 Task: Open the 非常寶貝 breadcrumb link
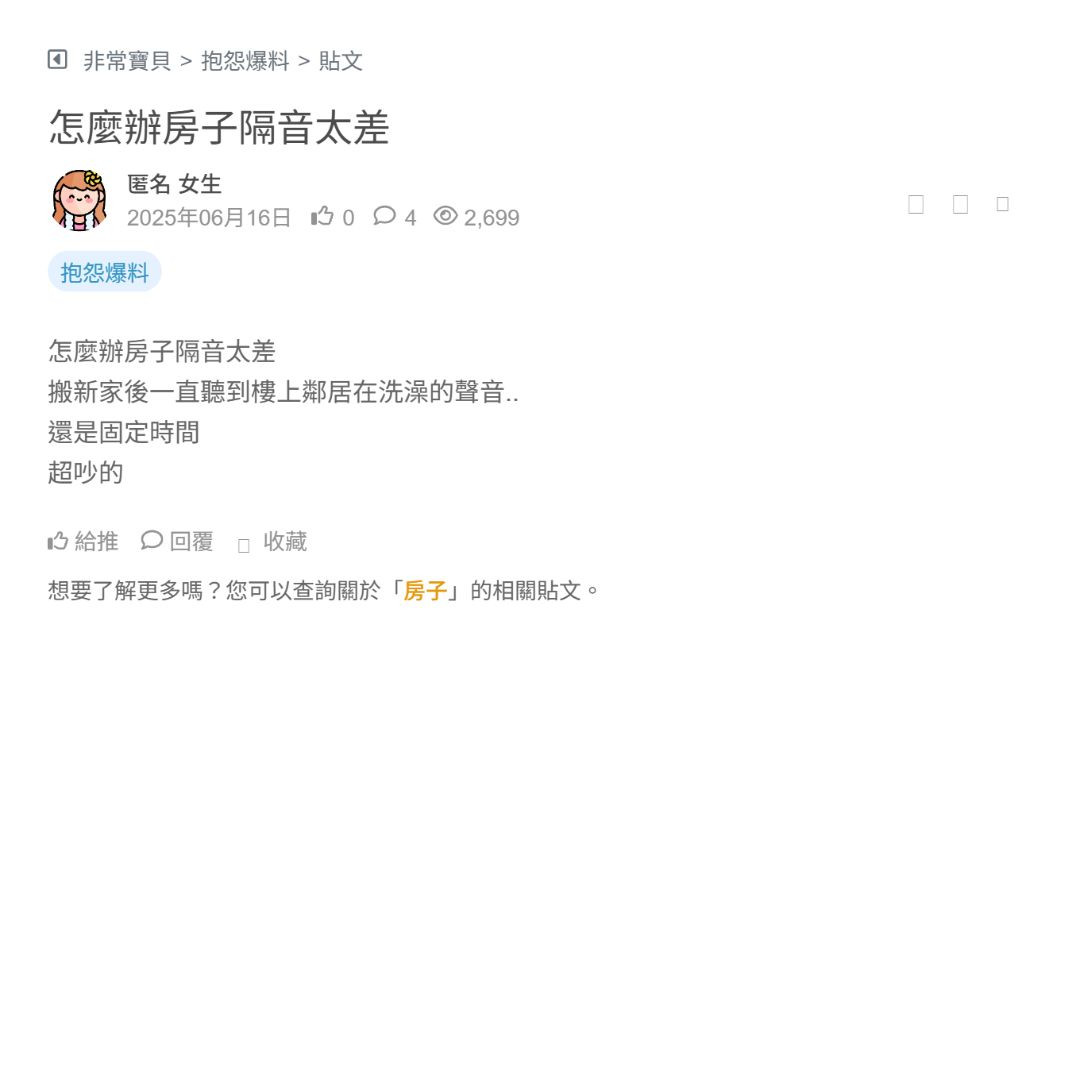(127, 61)
